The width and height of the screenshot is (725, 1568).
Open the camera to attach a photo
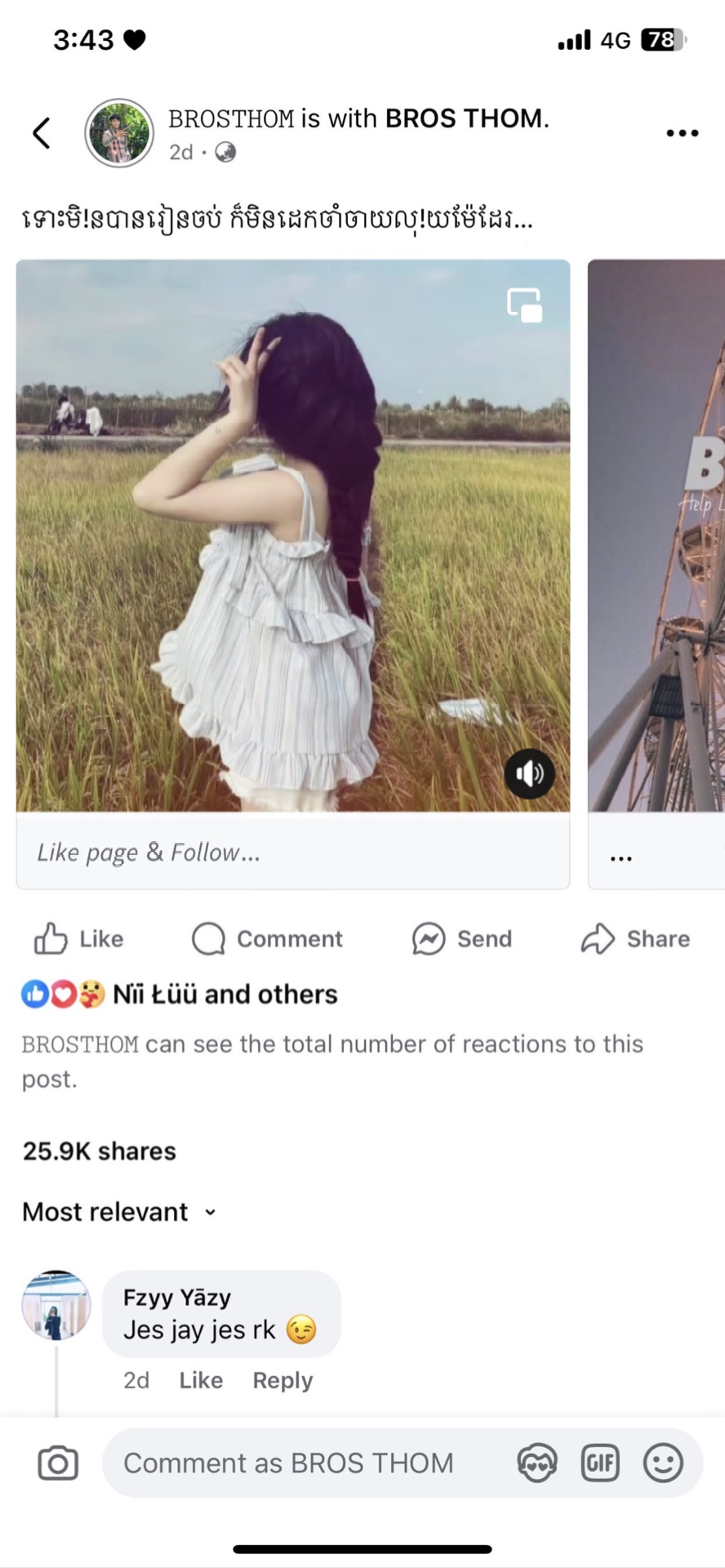pos(58,1463)
